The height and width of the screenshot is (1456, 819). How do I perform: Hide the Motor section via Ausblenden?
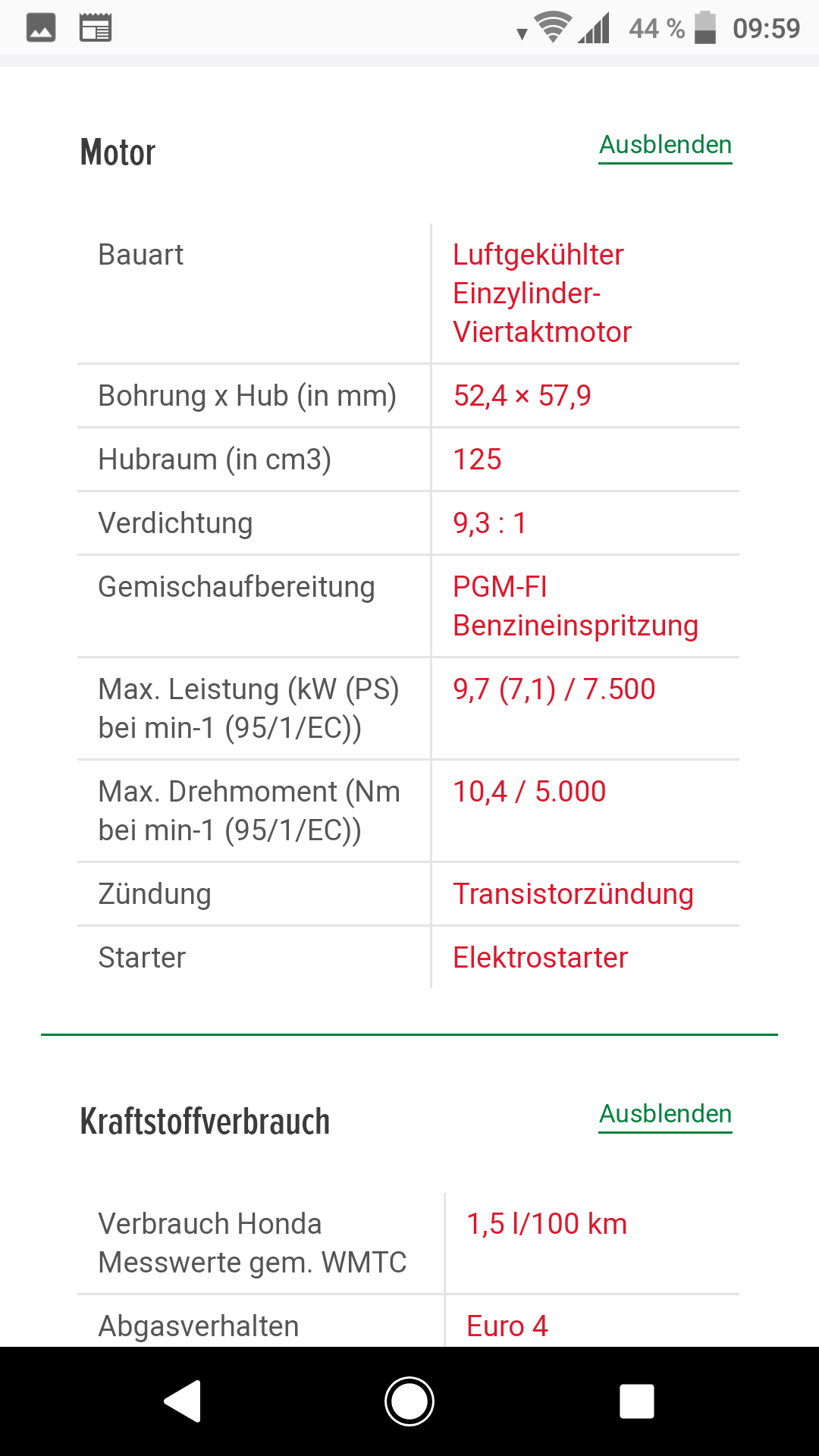pos(665,145)
